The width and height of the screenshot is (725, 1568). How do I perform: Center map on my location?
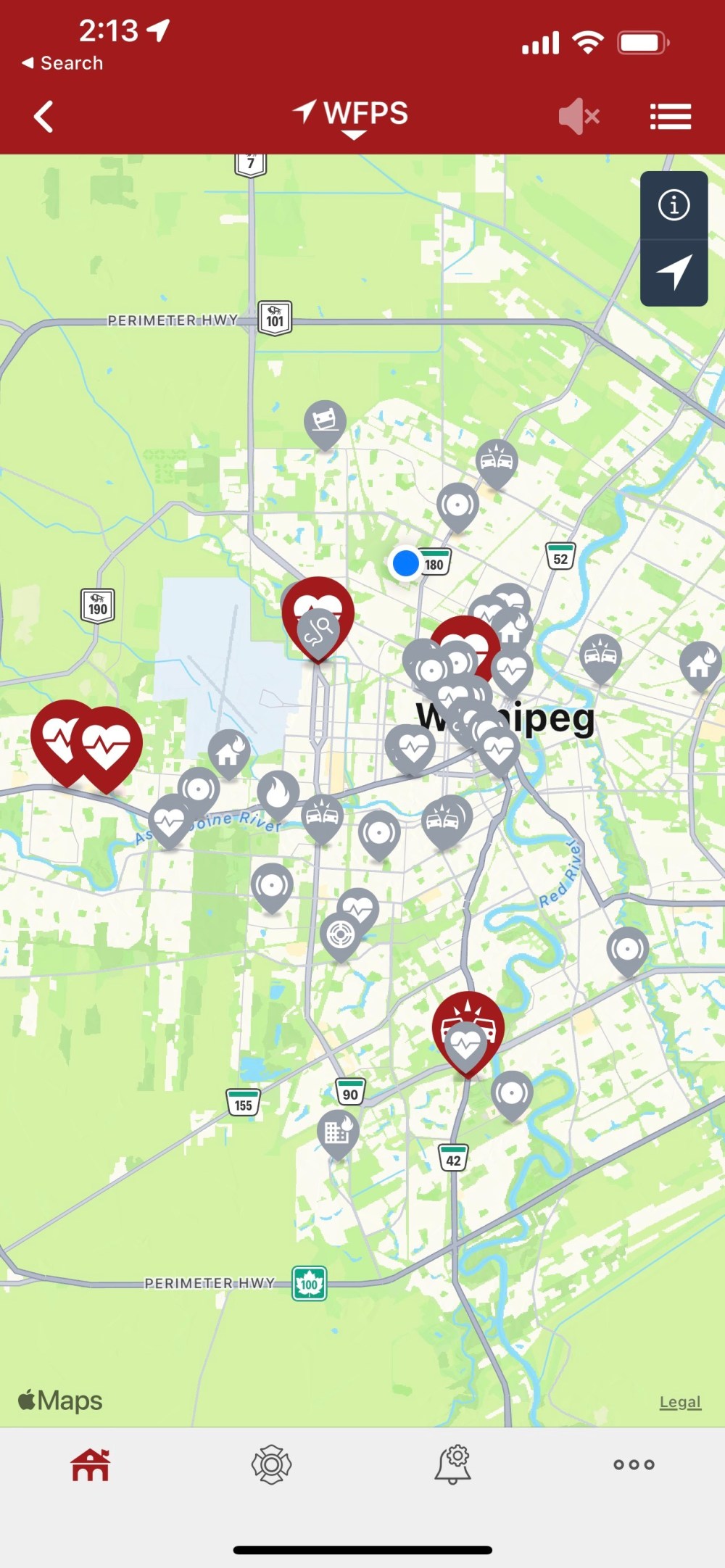coord(674,273)
